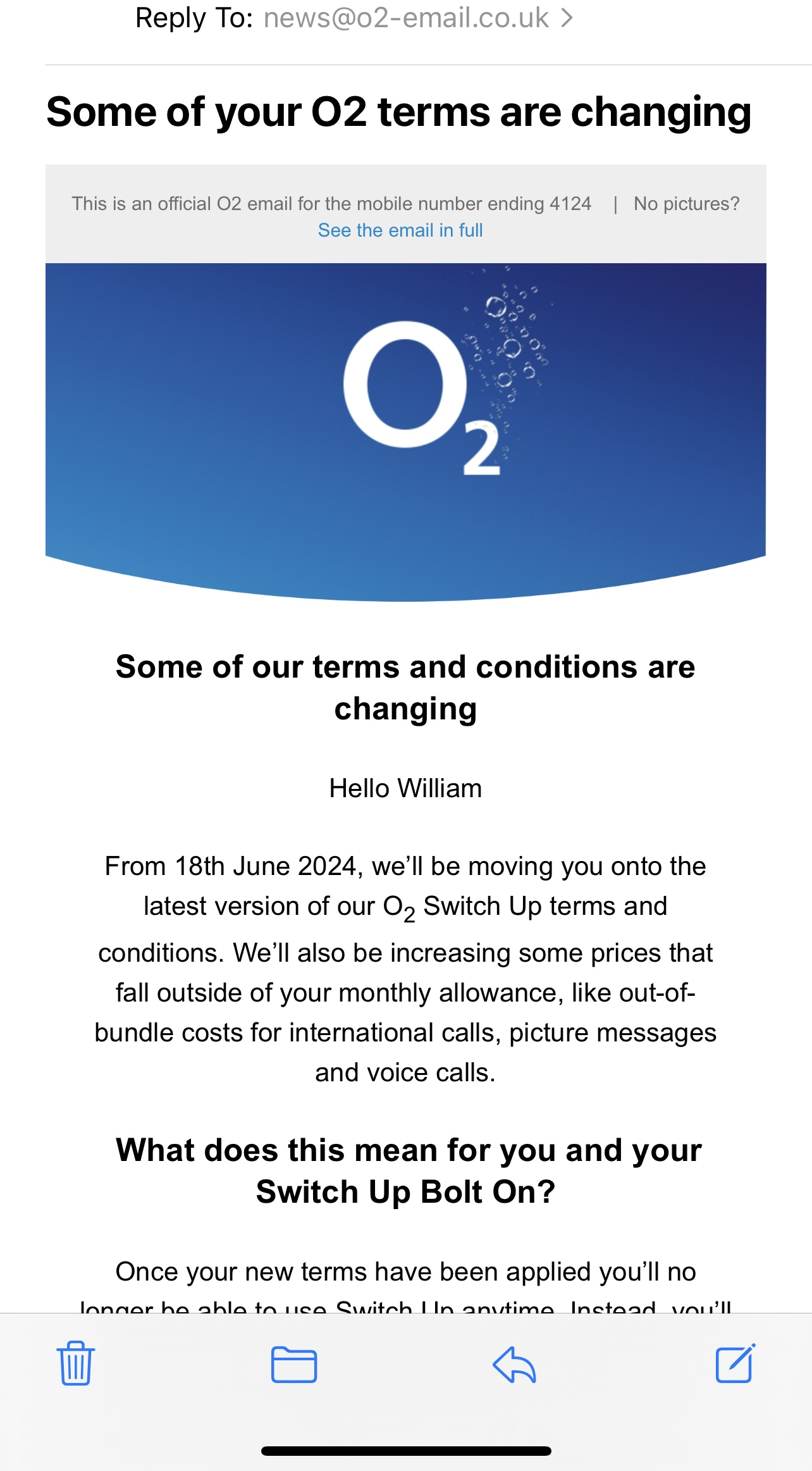Tap the 'See the email in full' link

[x=400, y=230]
